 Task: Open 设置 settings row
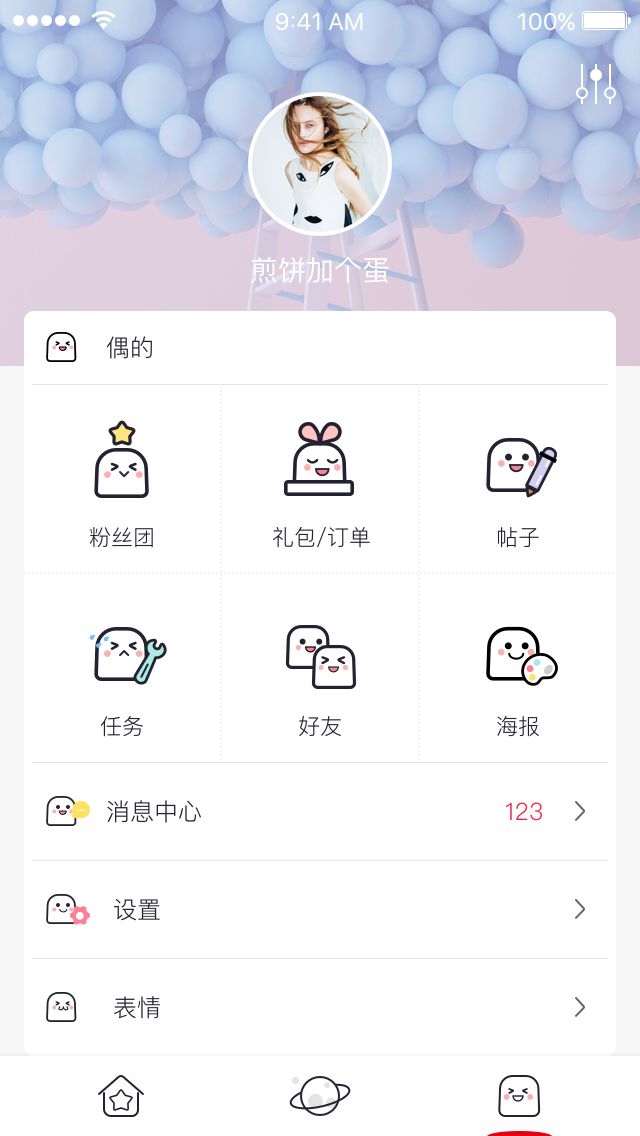[x=320, y=909]
